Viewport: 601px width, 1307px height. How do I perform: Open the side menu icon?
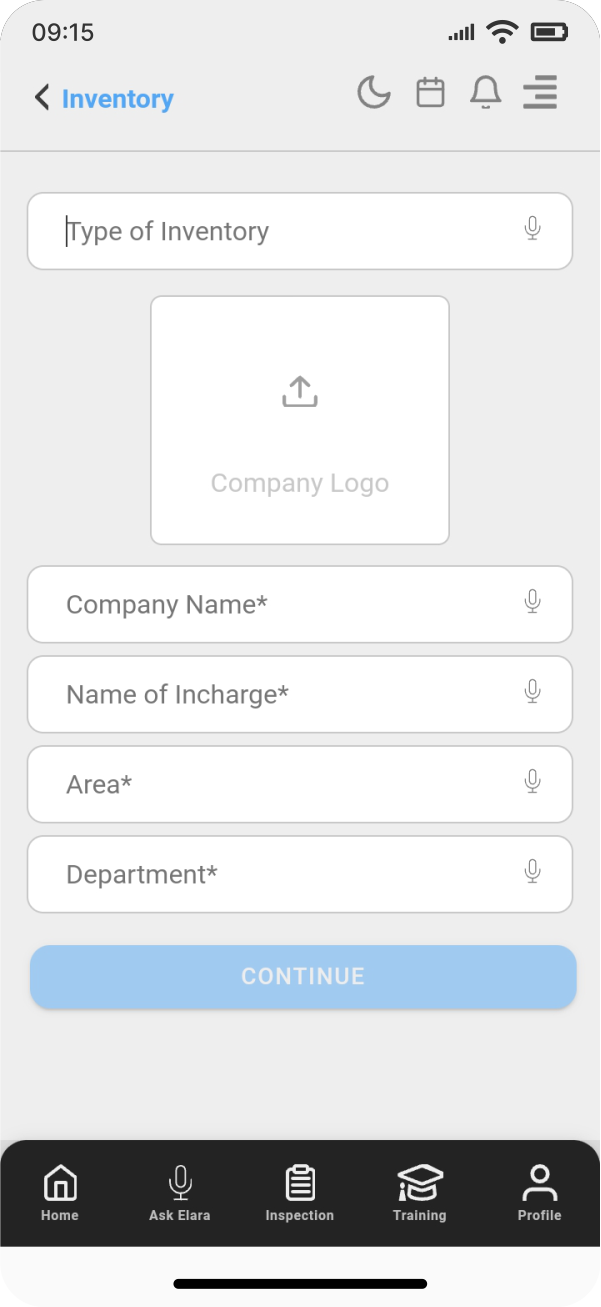(540, 94)
